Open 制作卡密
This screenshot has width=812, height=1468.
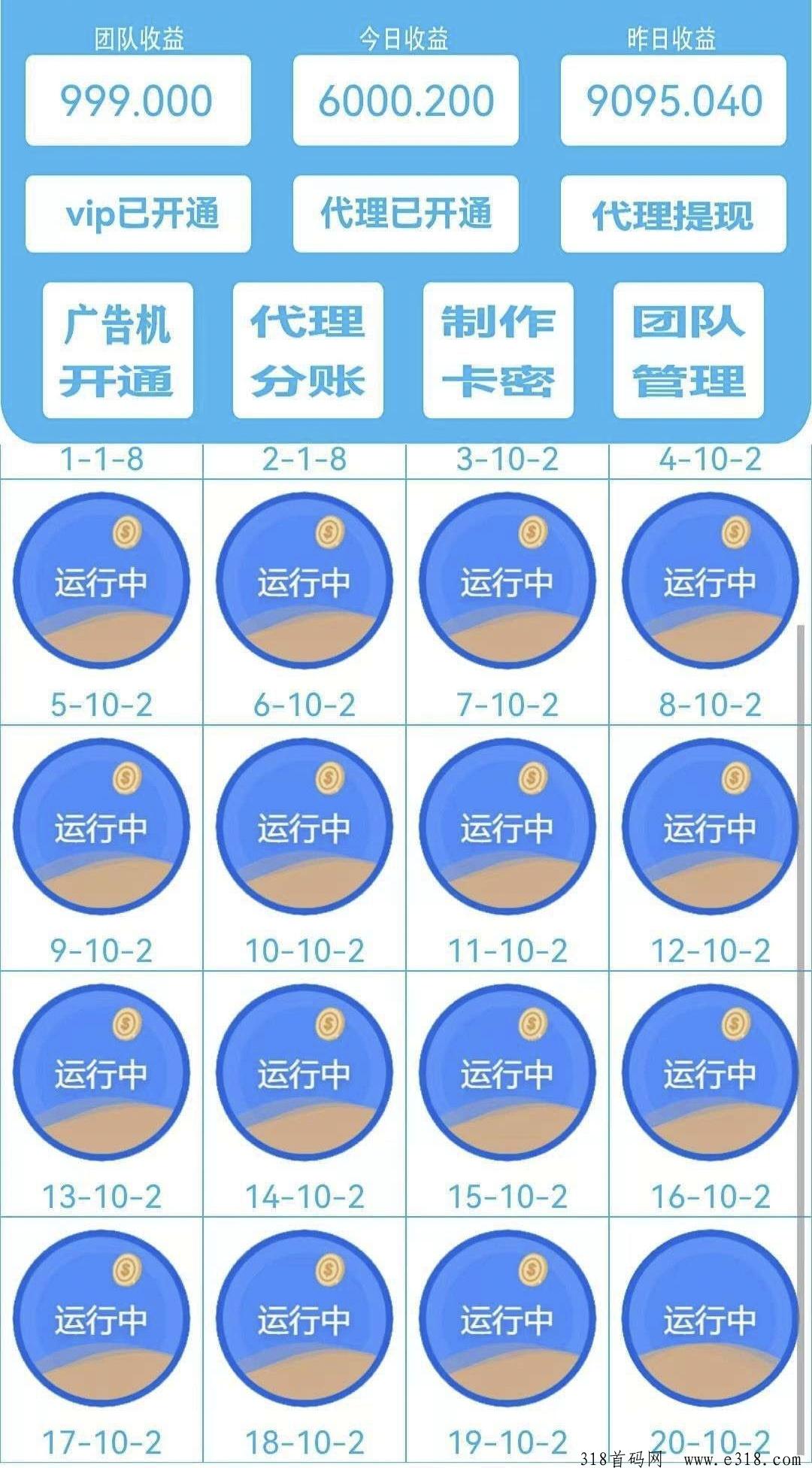[498, 350]
